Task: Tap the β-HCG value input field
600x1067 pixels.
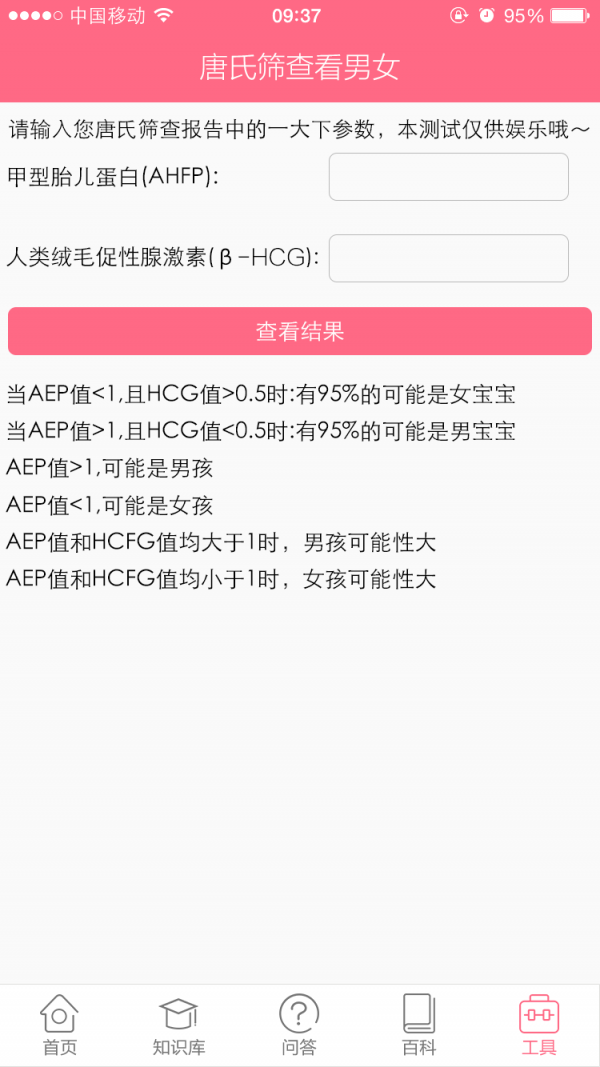Action: pos(448,258)
